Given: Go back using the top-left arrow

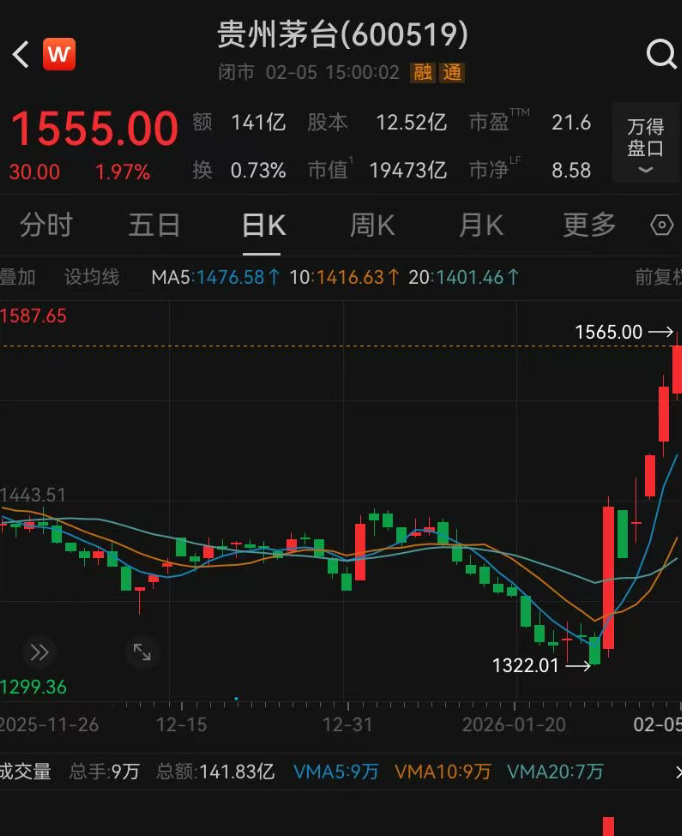Looking at the screenshot, I should [x=21, y=54].
